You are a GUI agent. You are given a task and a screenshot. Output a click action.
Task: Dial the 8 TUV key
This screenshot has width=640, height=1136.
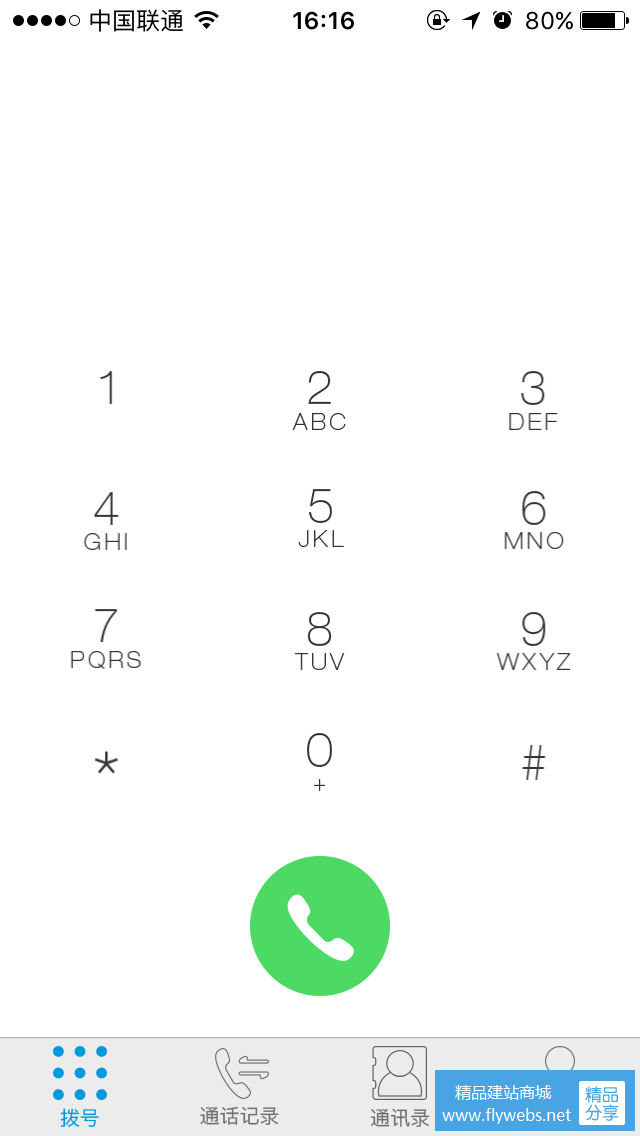point(319,640)
